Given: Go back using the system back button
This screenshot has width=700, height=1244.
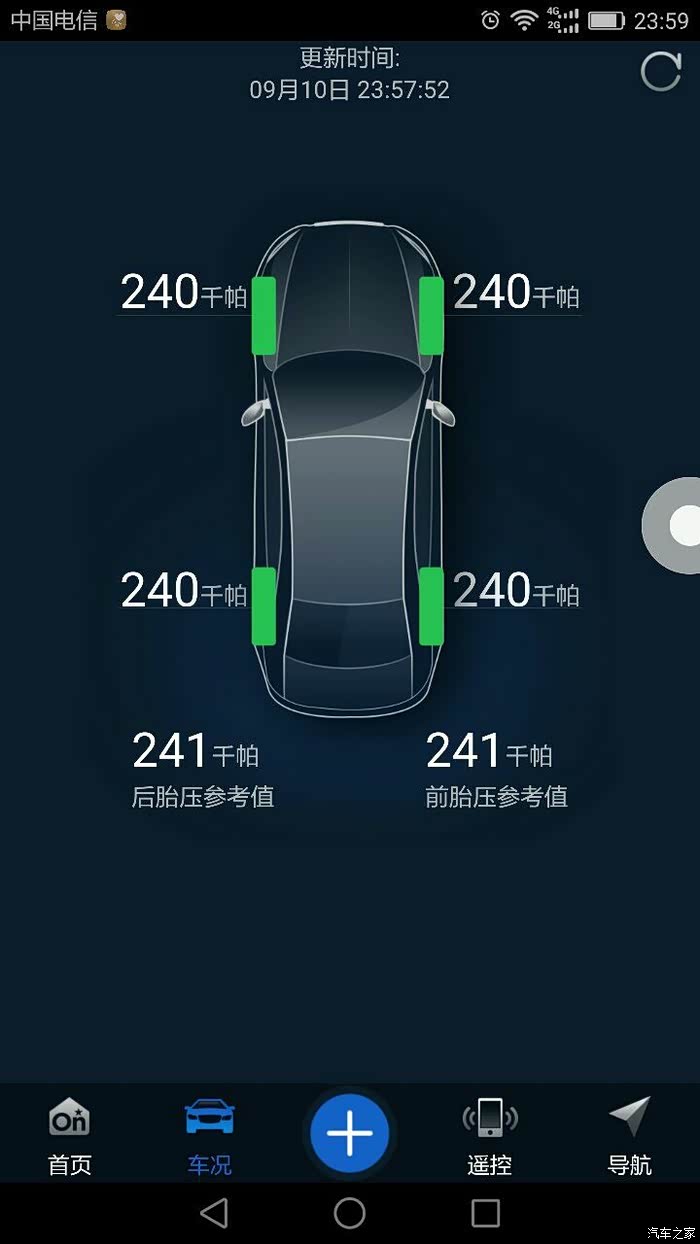Looking at the screenshot, I should (x=214, y=1213).
